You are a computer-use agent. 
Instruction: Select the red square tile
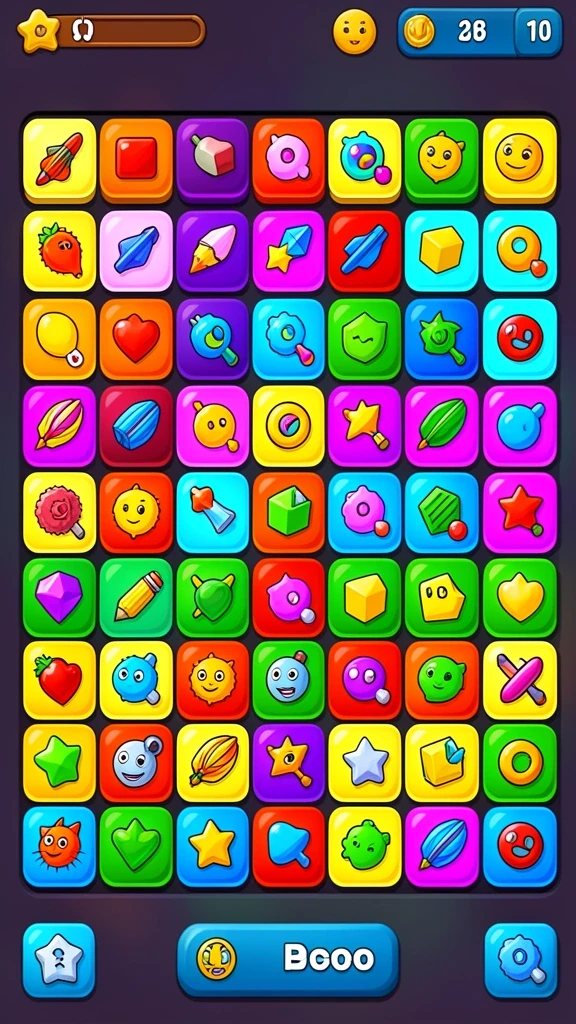click(136, 160)
